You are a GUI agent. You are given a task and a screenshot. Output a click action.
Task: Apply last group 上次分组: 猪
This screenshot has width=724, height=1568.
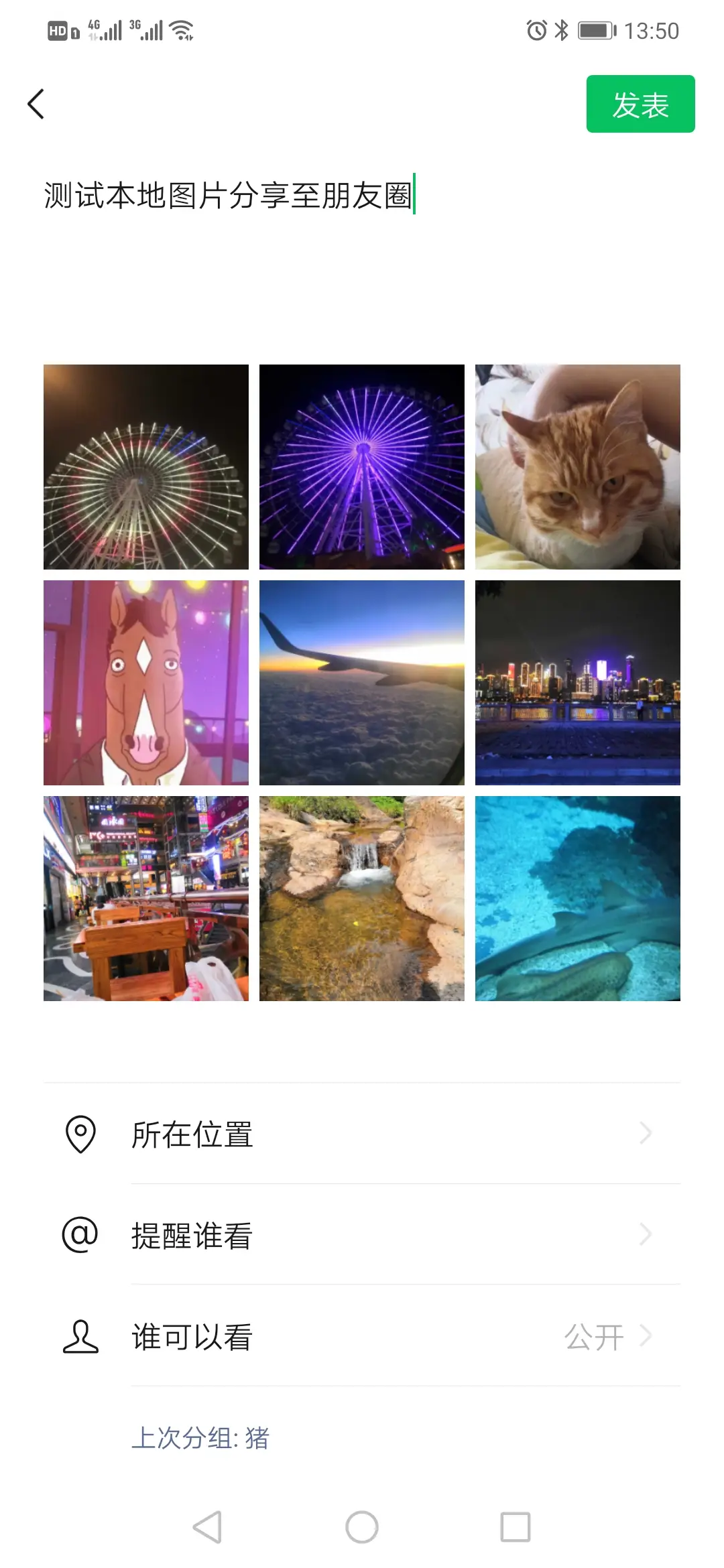click(200, 1438)
